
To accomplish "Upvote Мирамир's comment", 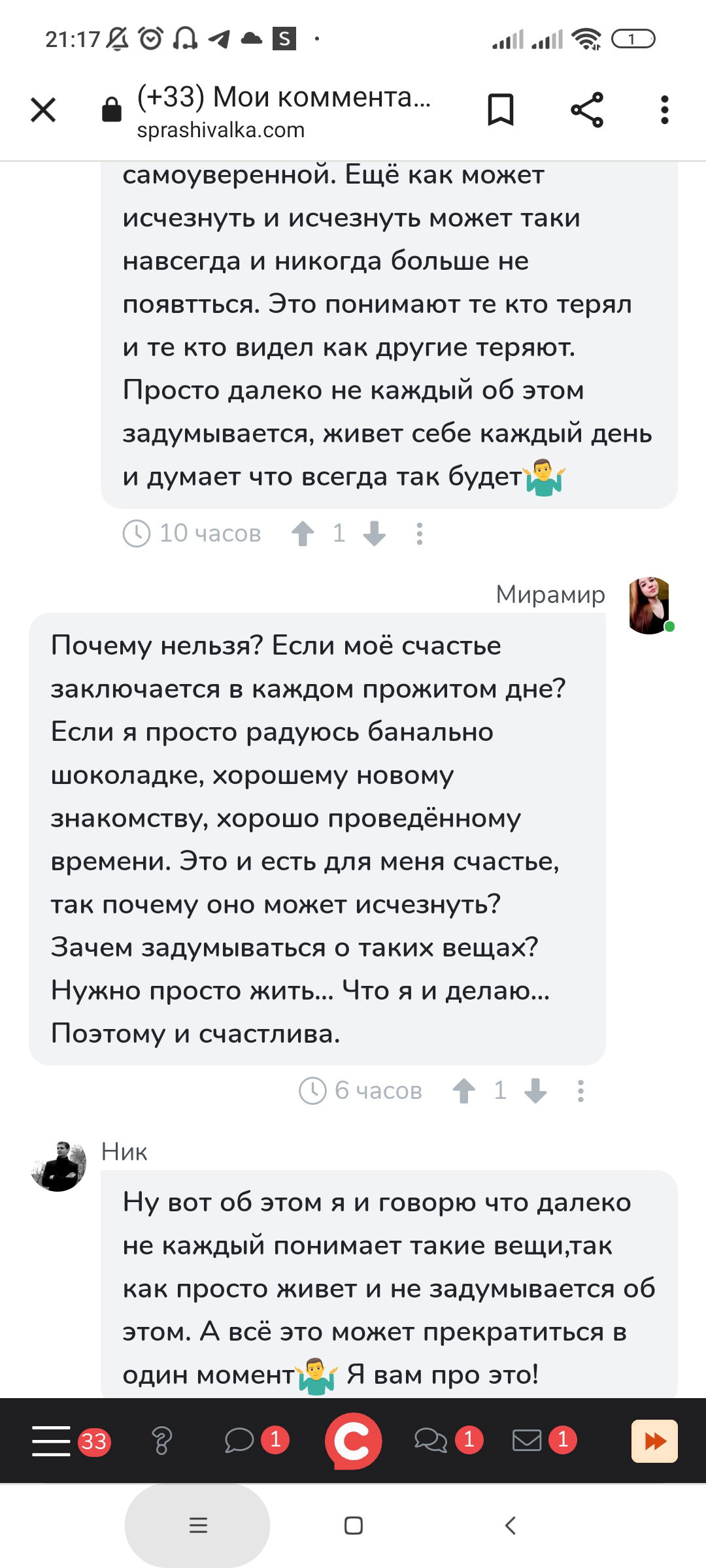I will click(464, 1090).
